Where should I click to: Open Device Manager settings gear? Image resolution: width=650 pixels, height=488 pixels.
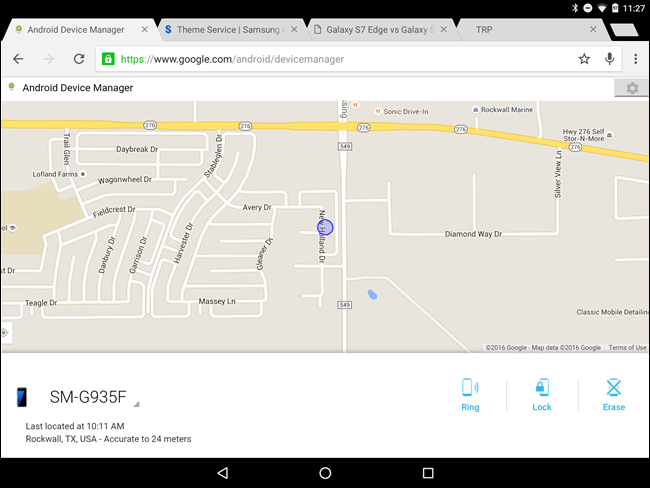click(631, 88)
